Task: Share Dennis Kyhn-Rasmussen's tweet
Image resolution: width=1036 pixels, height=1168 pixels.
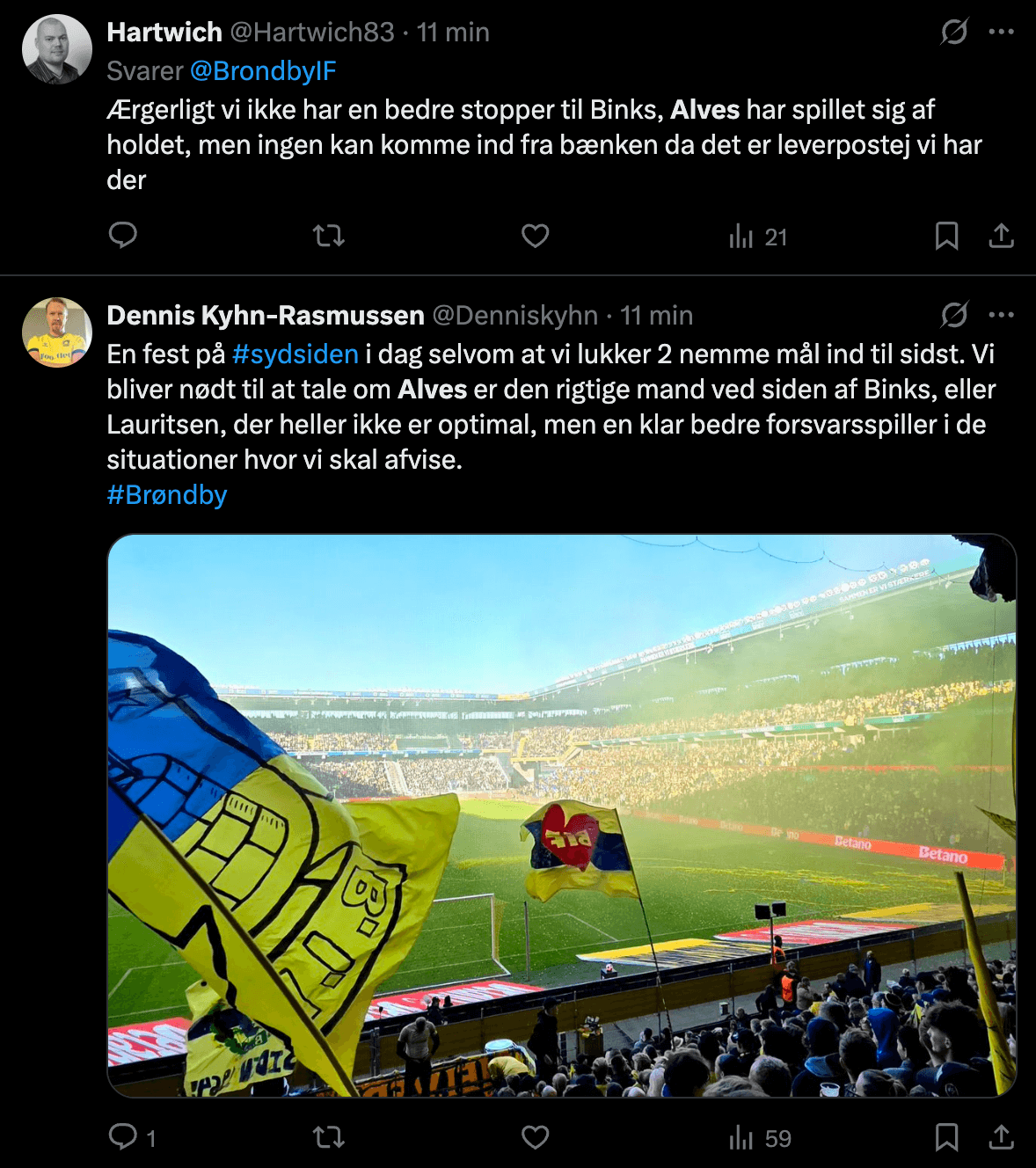Action: [1001, 1137]
